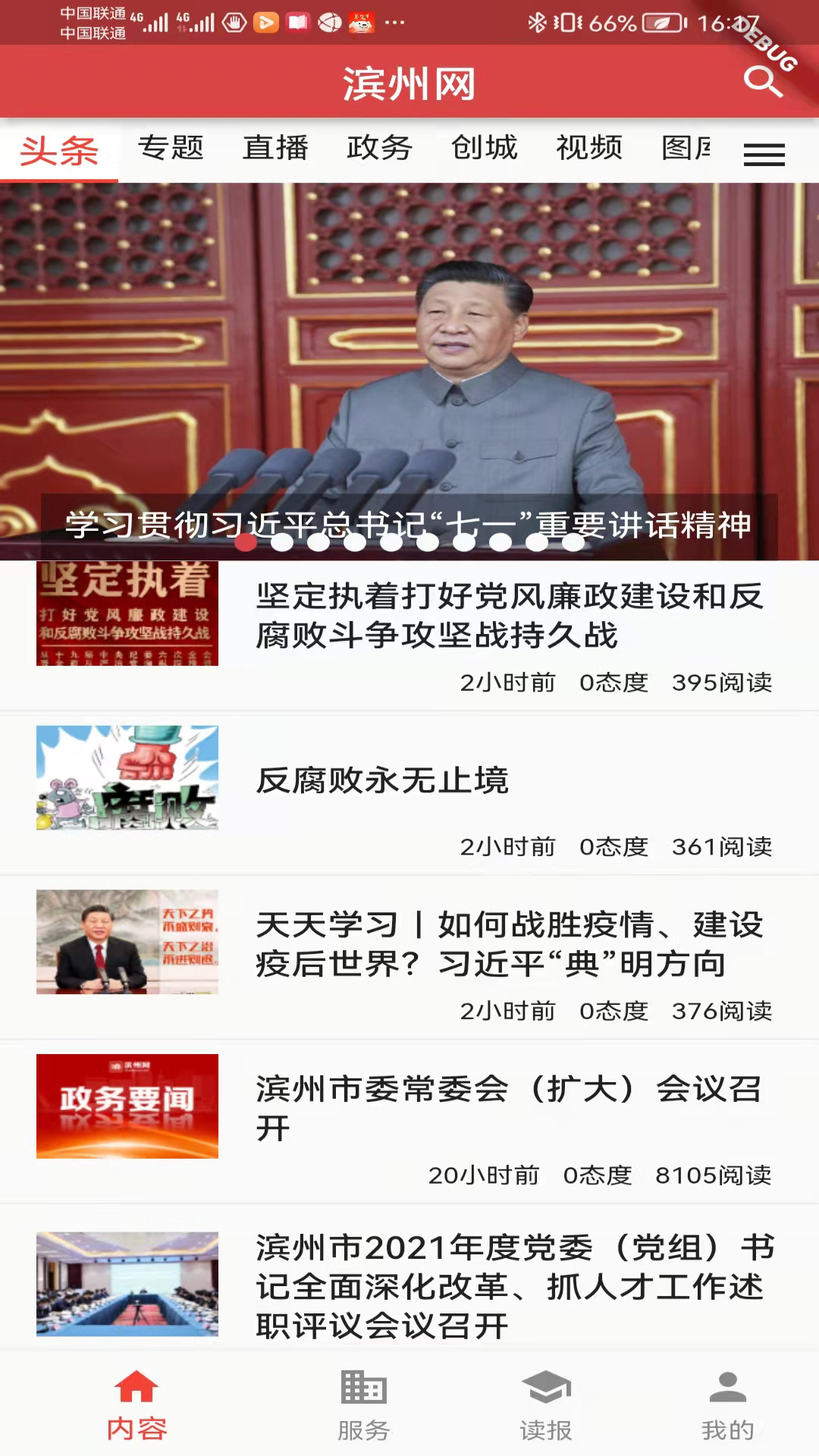Tap the 内容 bottom navigation item
The width and height of the screenshot is (819, 1456).
(136, 1405)
